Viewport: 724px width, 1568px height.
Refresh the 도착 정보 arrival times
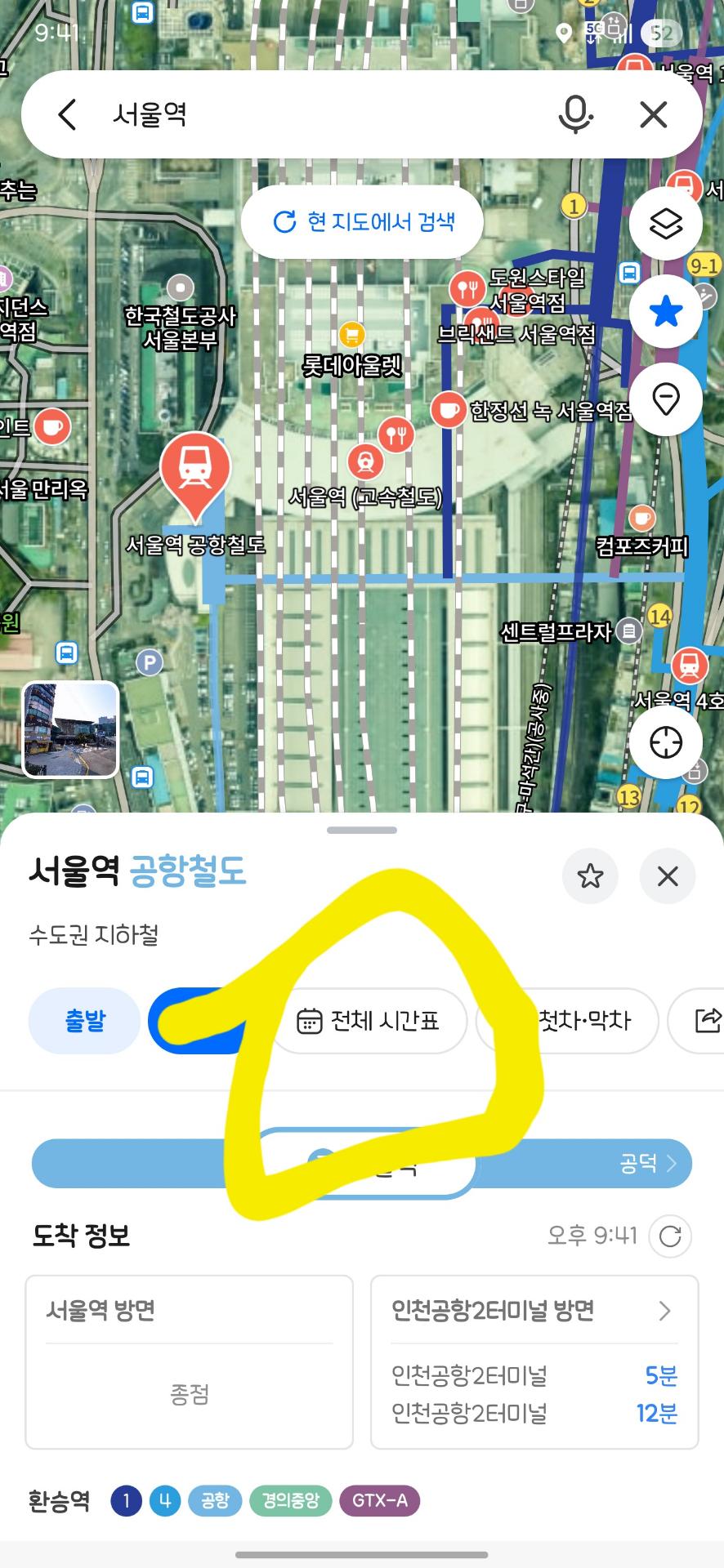point(670,1236)
